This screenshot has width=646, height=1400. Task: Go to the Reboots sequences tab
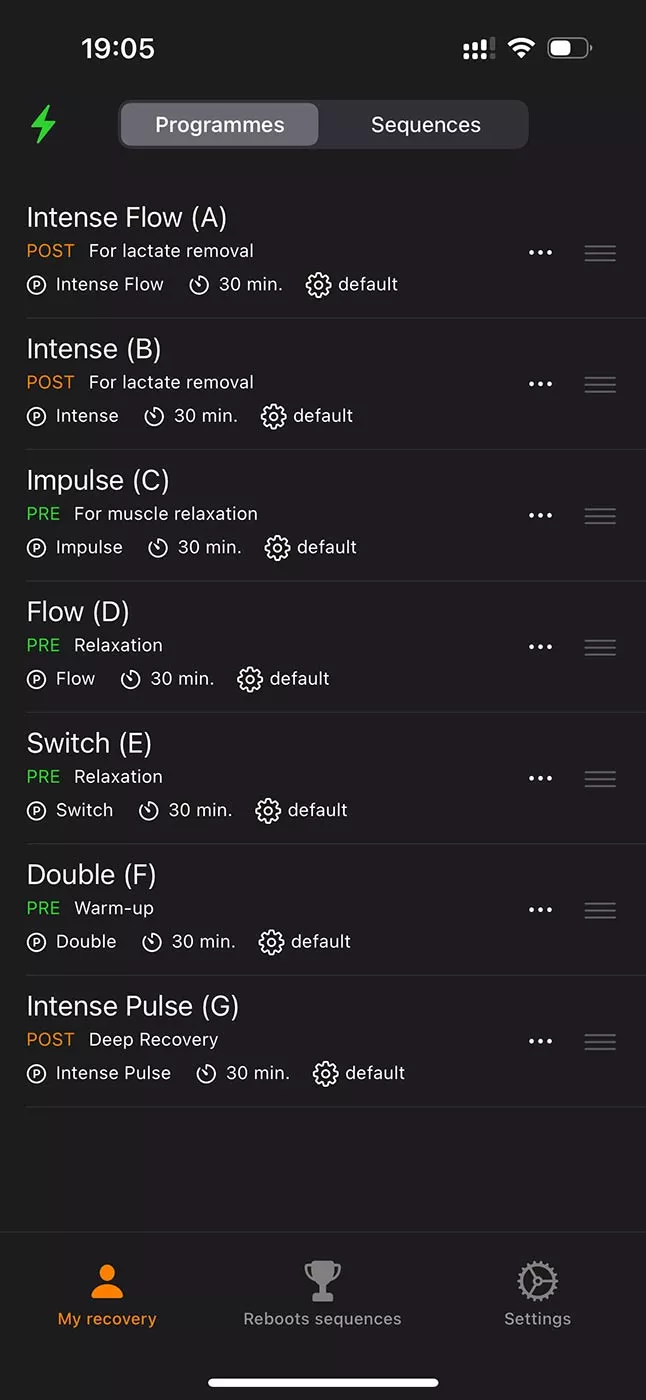point(322,1294)
